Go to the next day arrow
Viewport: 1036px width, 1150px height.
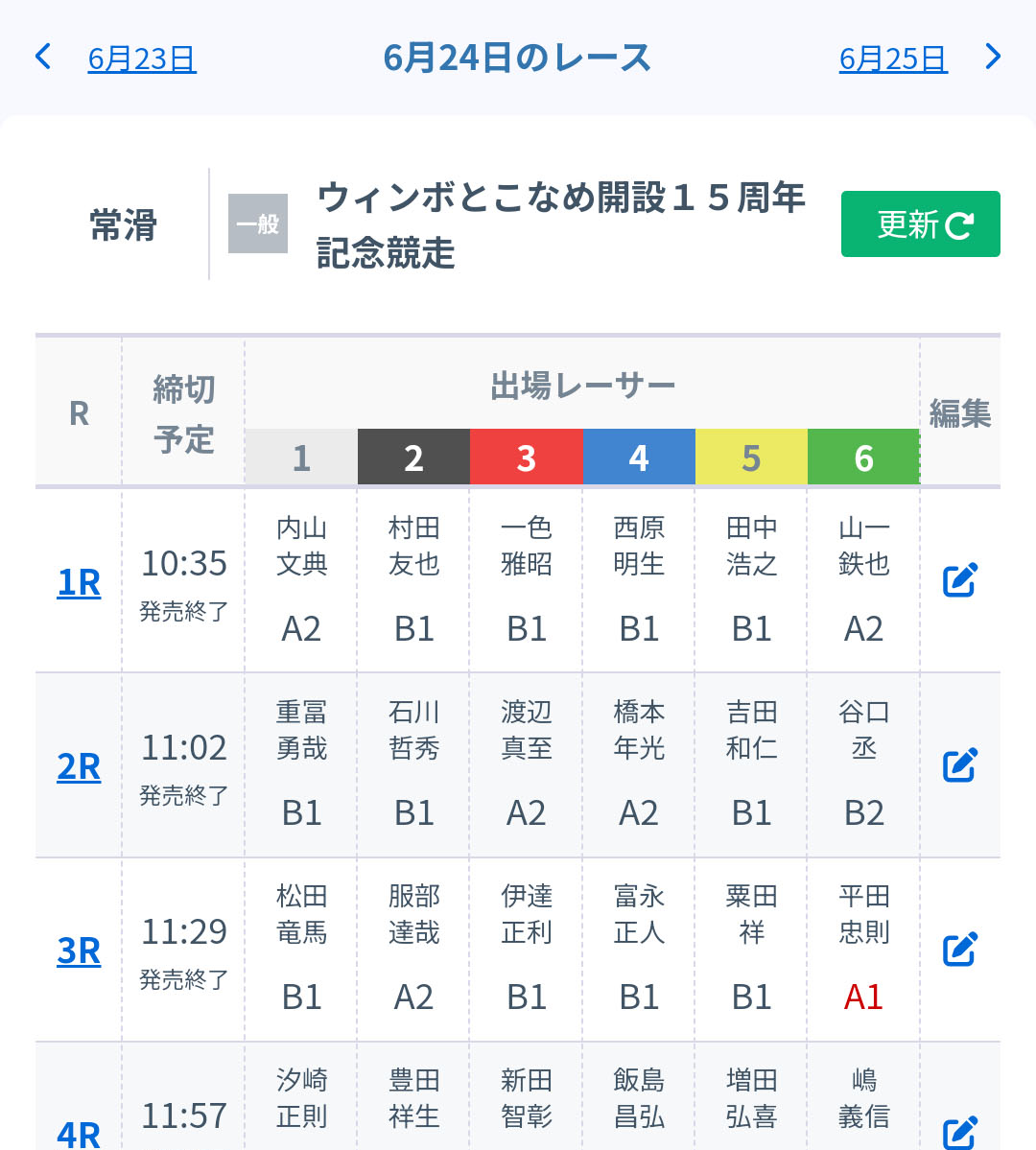click(993, 57)
